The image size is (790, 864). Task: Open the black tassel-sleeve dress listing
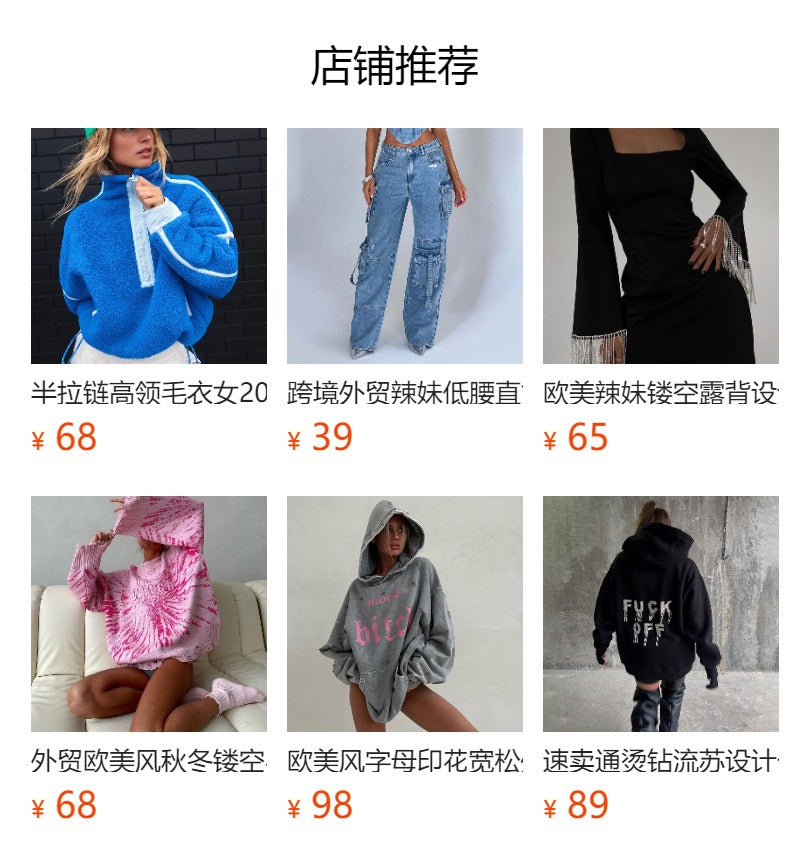660,246
